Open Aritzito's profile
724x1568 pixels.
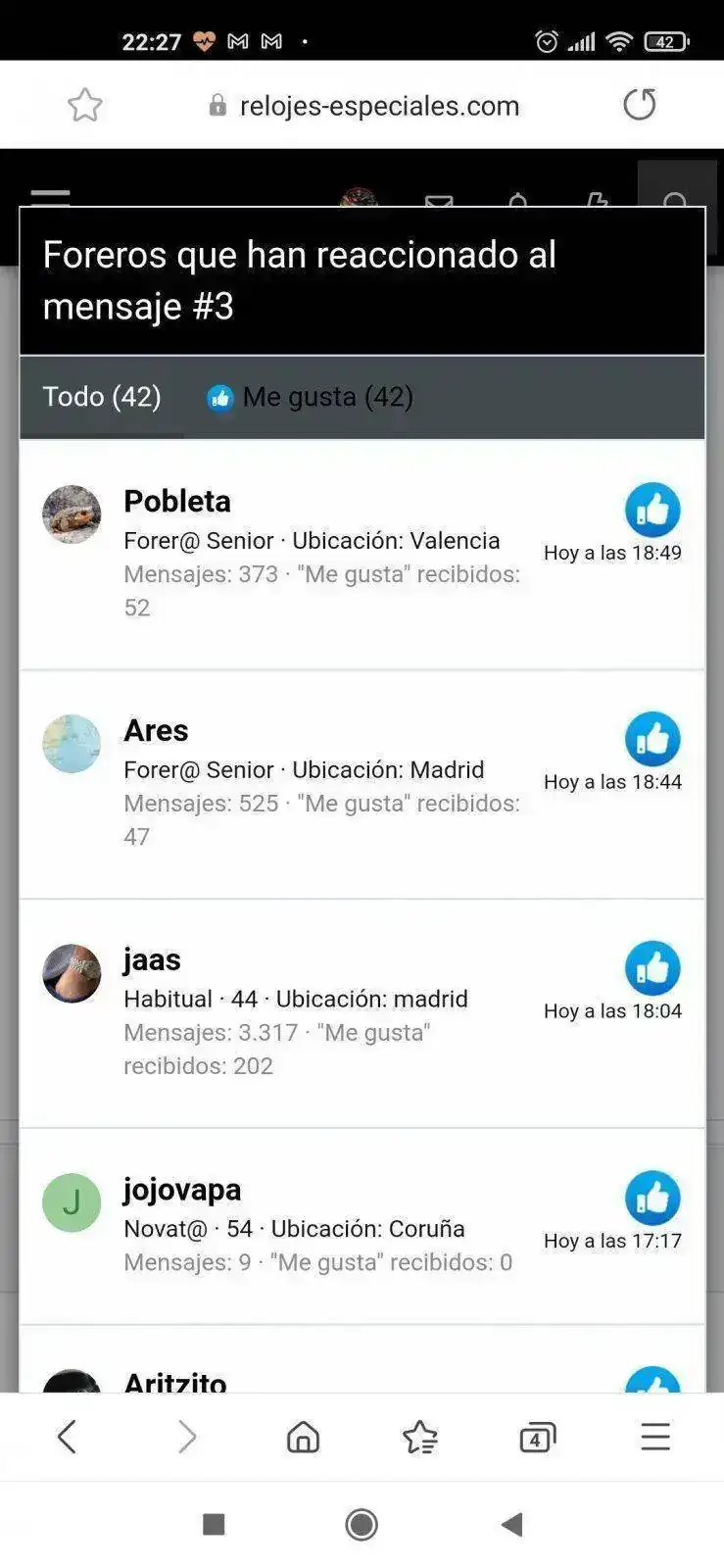click(x=175, y=1383)
